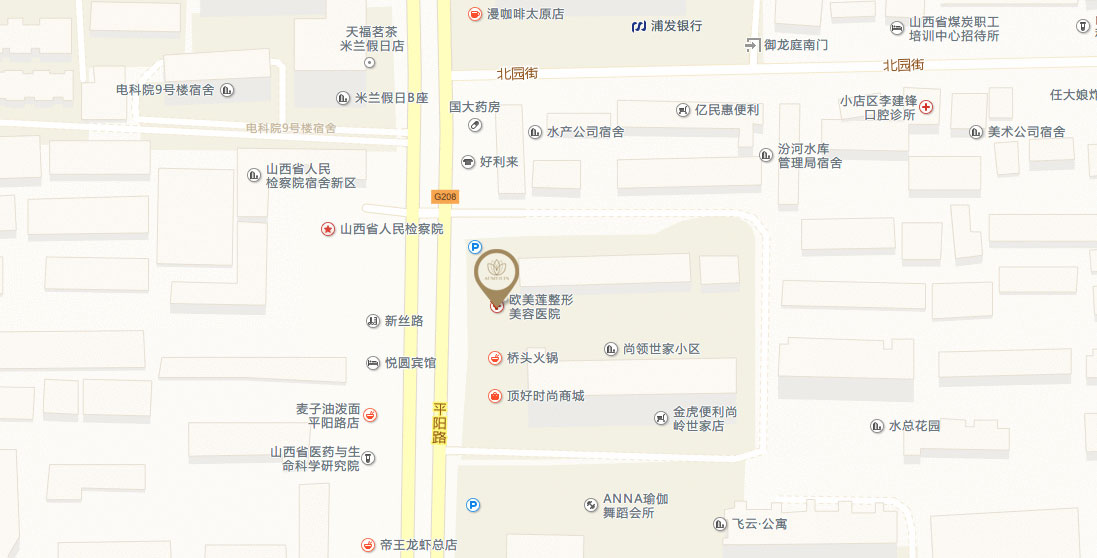Select the 山西省人民检察院 map marker
1097x558 pixels.
coord(328,229)
